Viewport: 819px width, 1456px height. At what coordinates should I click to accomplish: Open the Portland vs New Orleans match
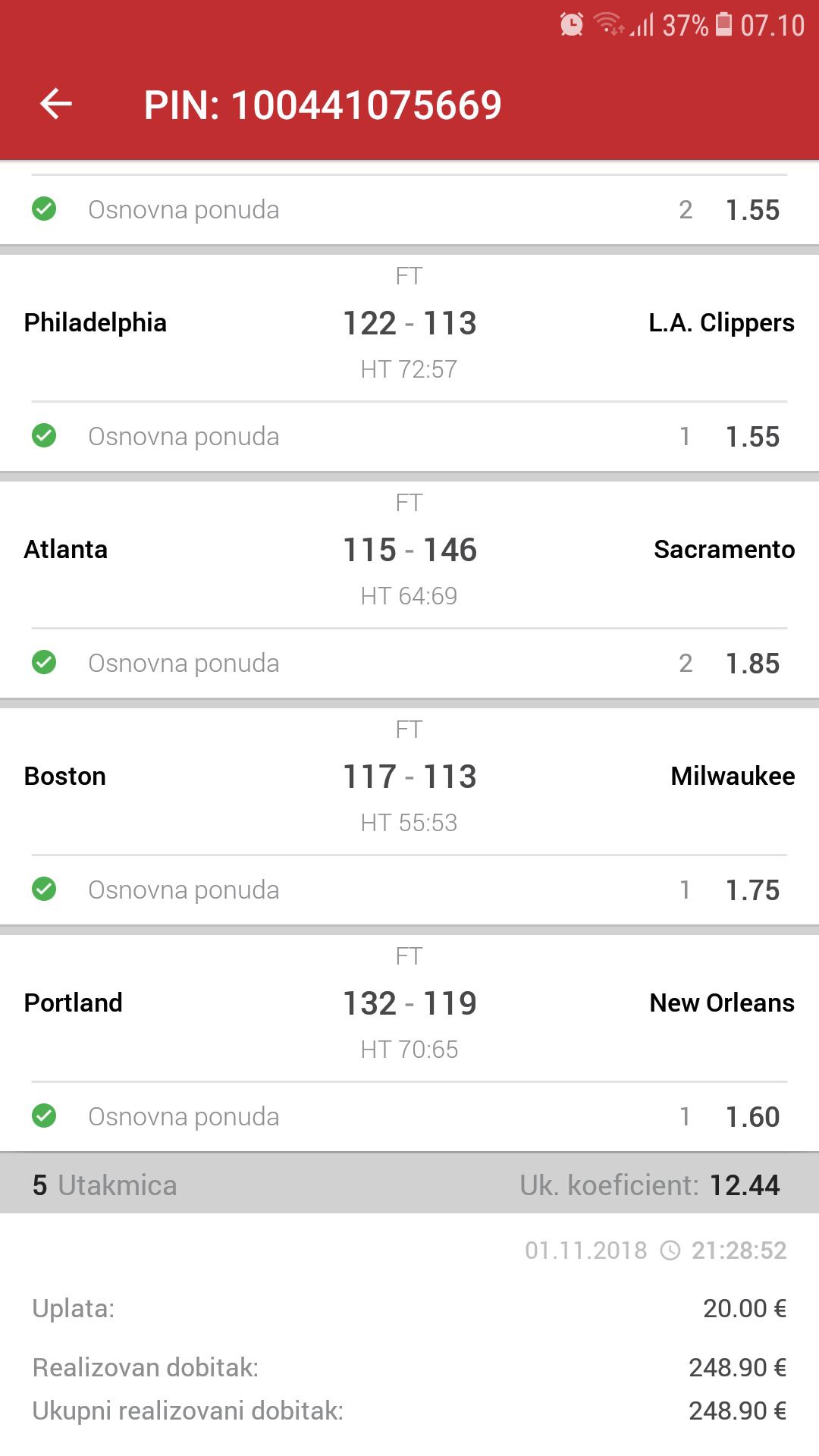pyautogui.click(x=409, y=1008)
